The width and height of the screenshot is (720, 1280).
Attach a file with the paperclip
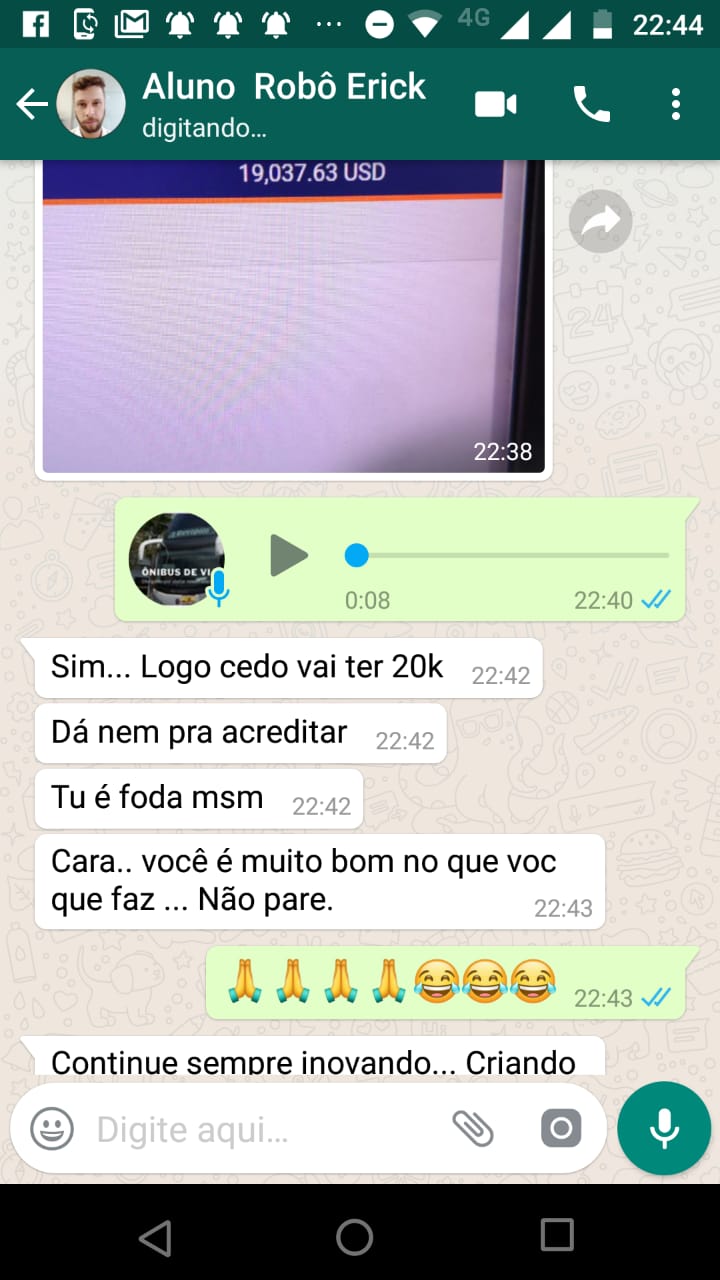click(473, 1129)
